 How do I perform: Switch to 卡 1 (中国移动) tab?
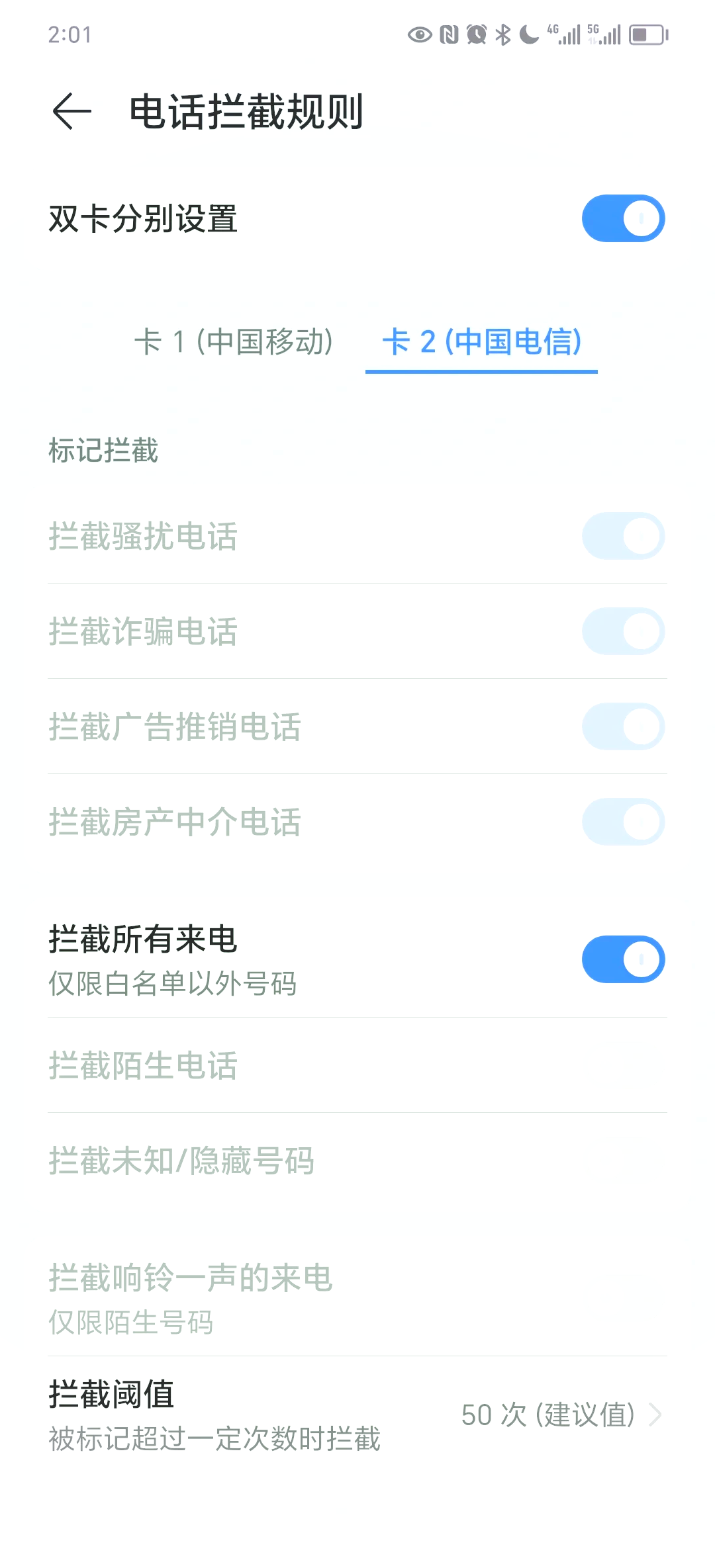click(x=234, y=342)
